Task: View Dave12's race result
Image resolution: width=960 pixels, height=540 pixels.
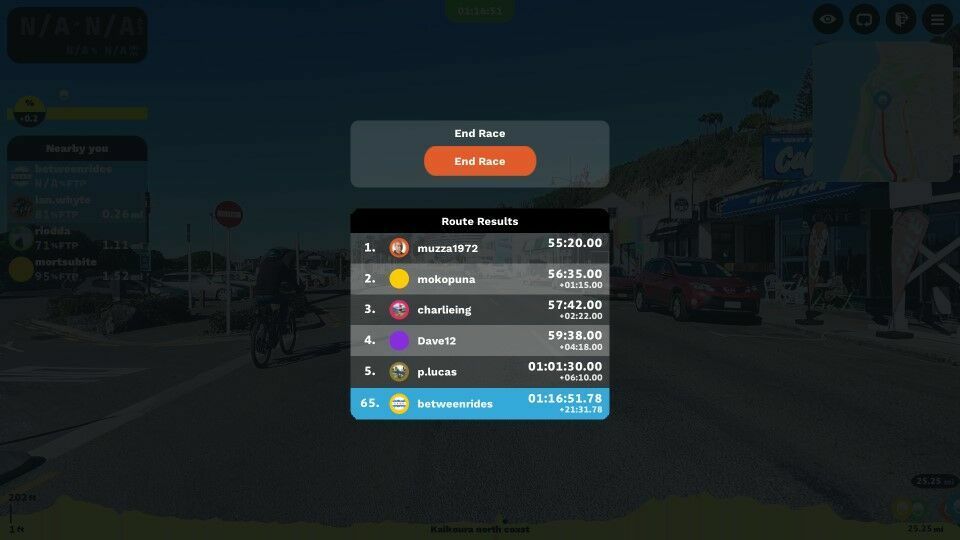Action: tap(480, 340)
